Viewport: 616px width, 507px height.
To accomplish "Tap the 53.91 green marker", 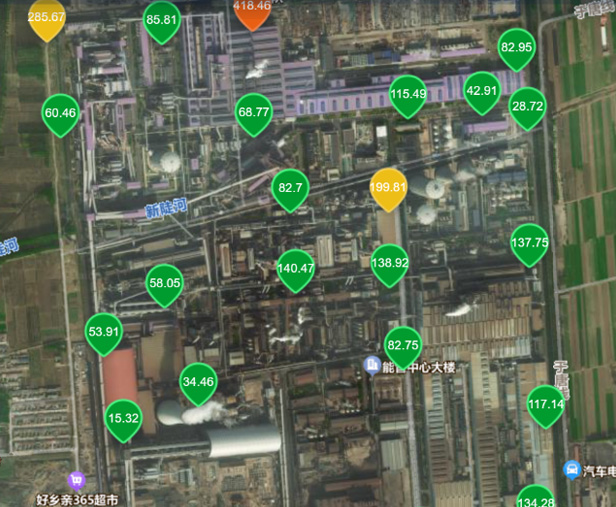I will click(104, 332).
